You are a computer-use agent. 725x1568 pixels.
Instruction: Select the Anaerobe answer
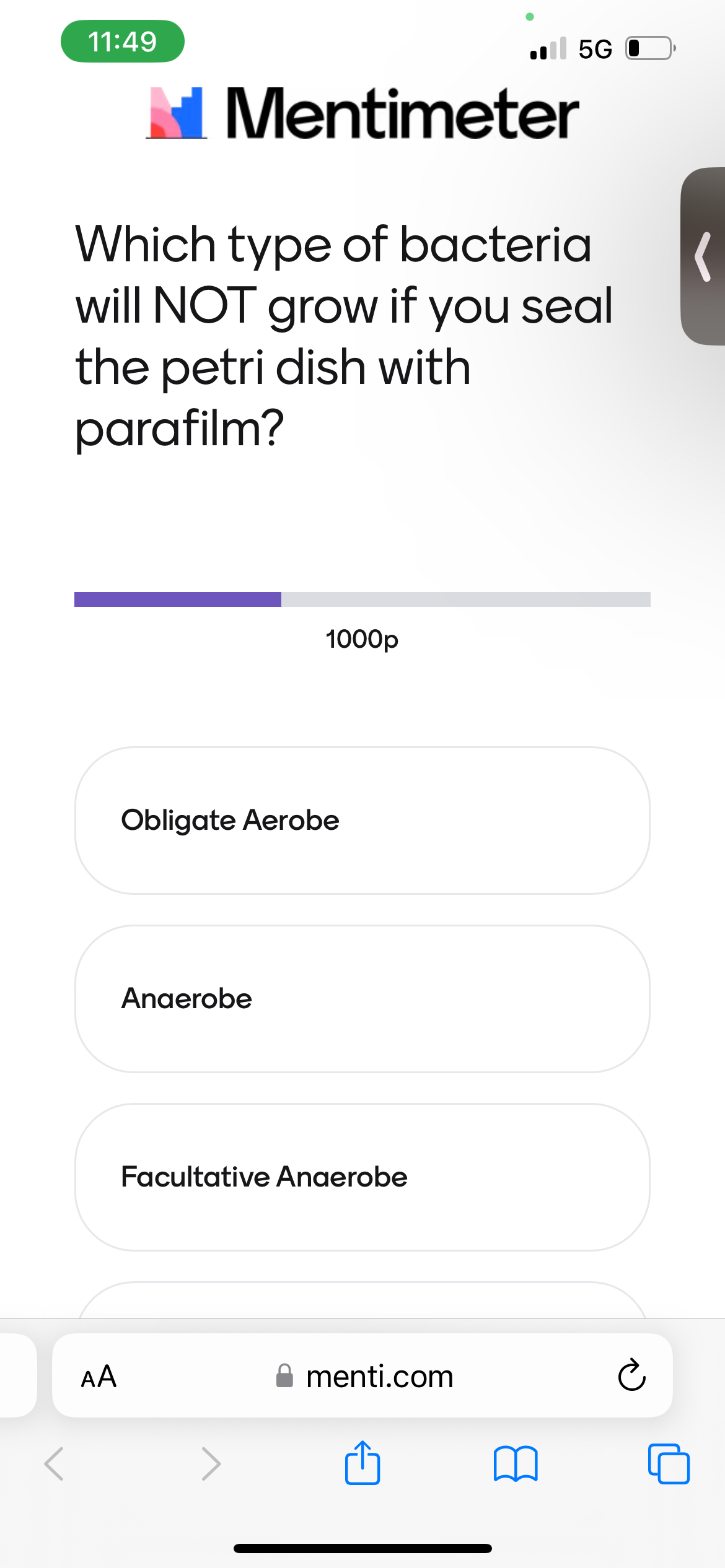click(362, 999)
